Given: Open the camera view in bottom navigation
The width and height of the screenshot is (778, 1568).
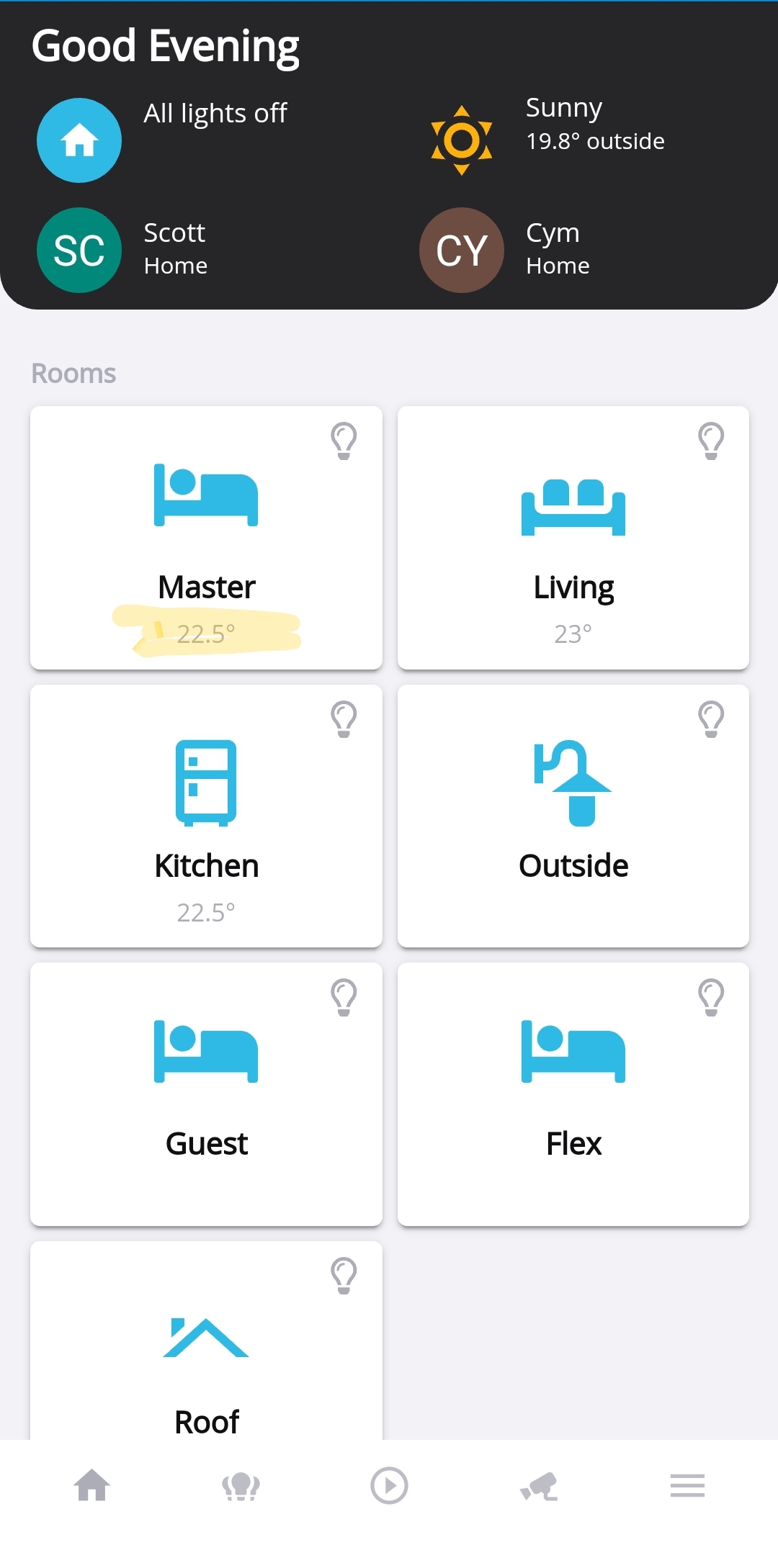Looking at the screenshot, I should 540,1485.
